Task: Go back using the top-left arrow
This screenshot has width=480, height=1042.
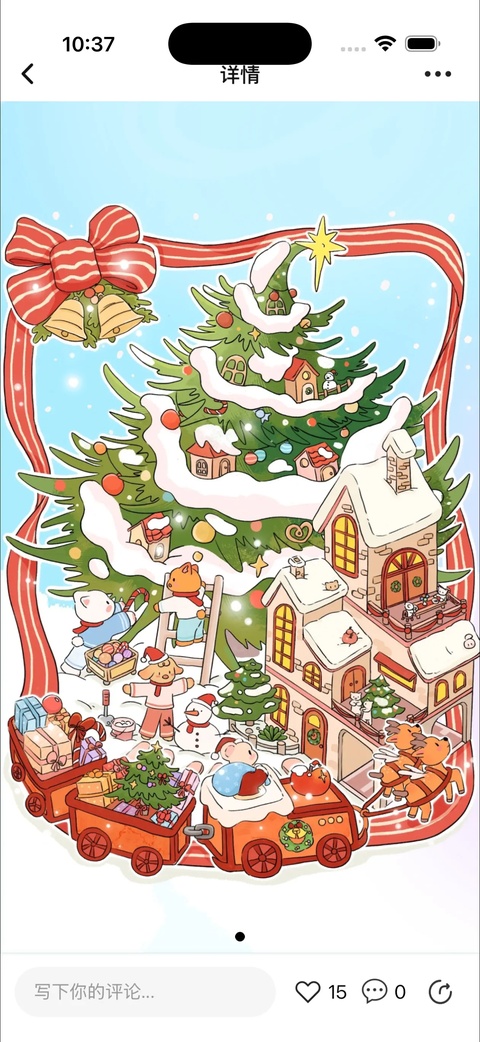Action: point(27,74)
